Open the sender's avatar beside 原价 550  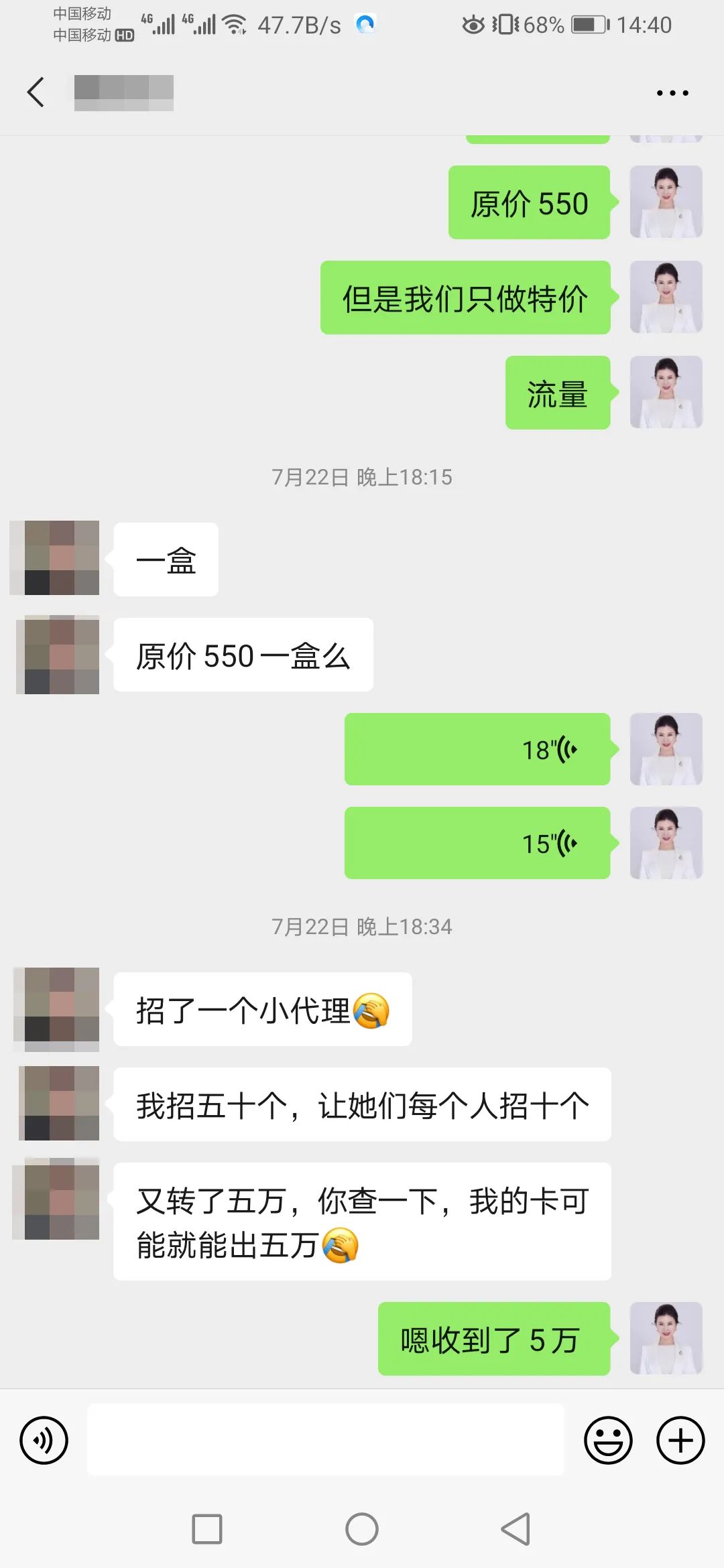666,202
